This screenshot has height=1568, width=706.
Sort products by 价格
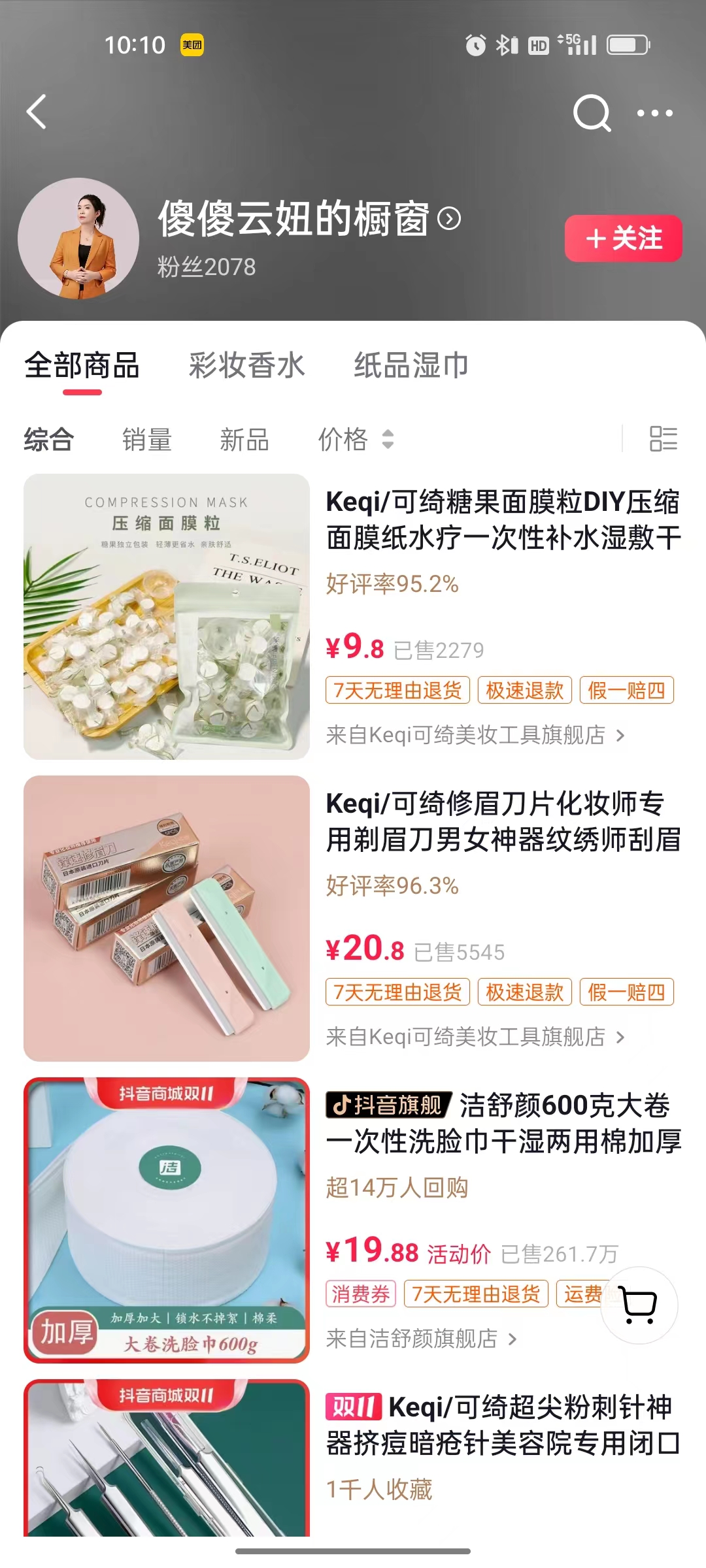coord(355,439)
